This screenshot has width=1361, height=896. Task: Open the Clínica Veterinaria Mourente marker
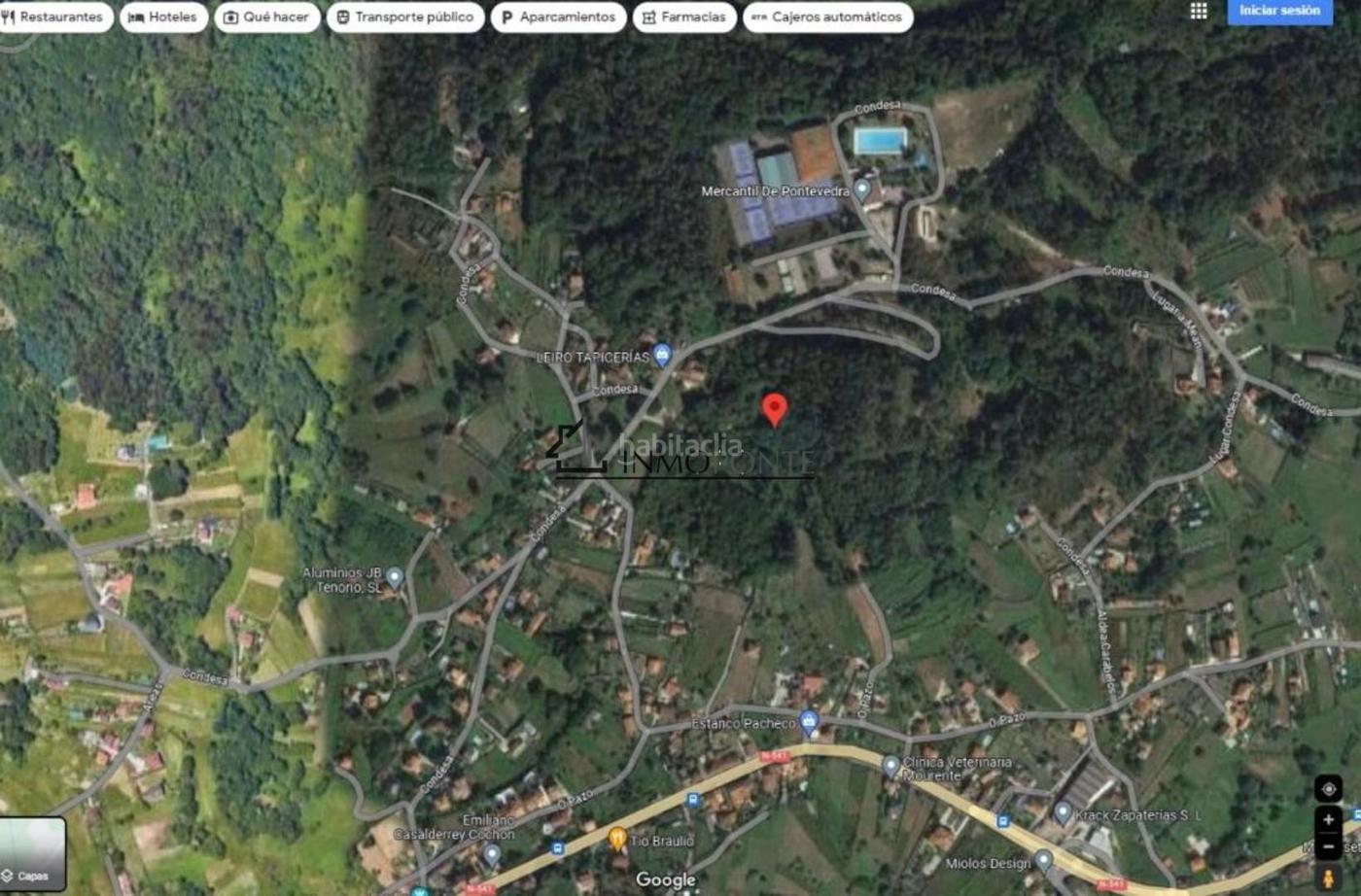click(x=890, y=766)
